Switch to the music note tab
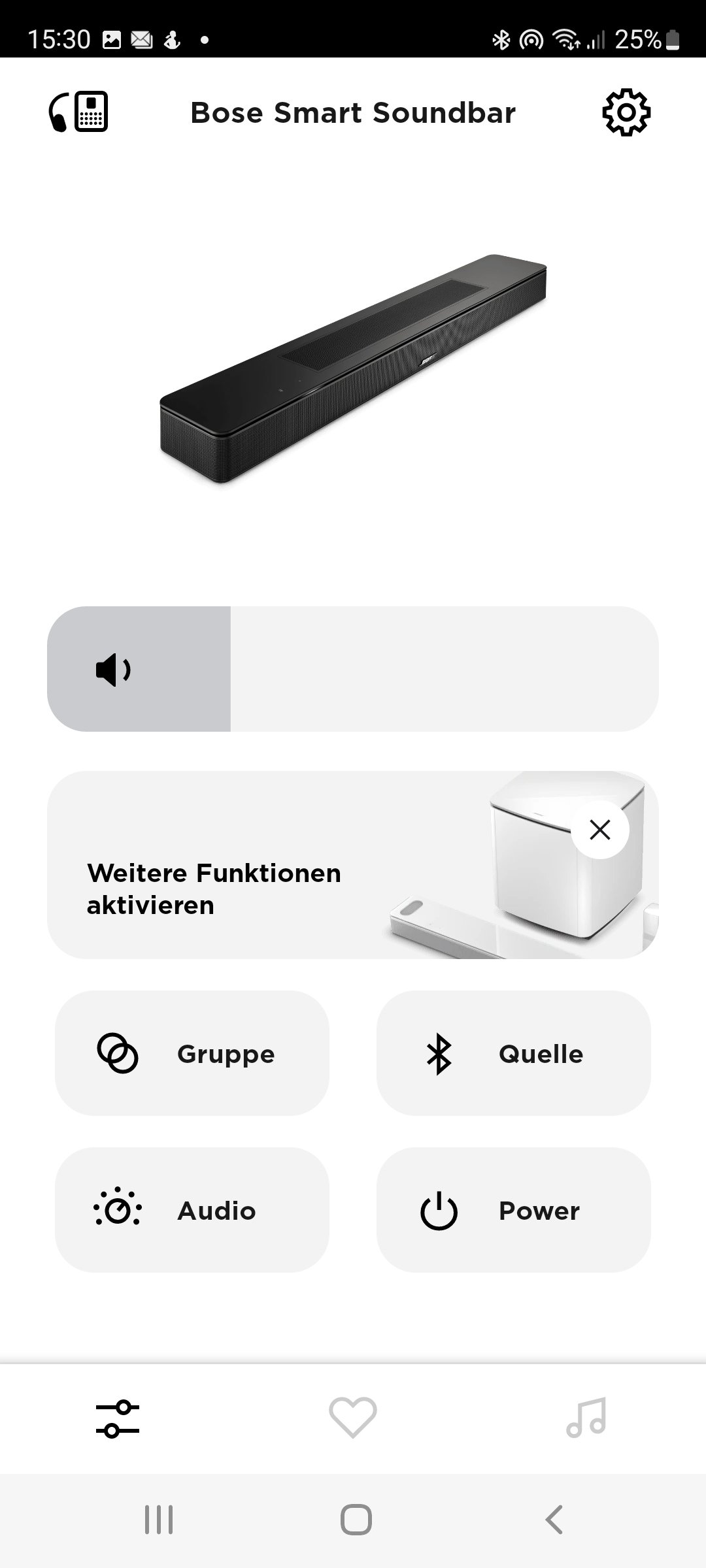Viewport: 706px width, 1568px height. point(587,1418)
